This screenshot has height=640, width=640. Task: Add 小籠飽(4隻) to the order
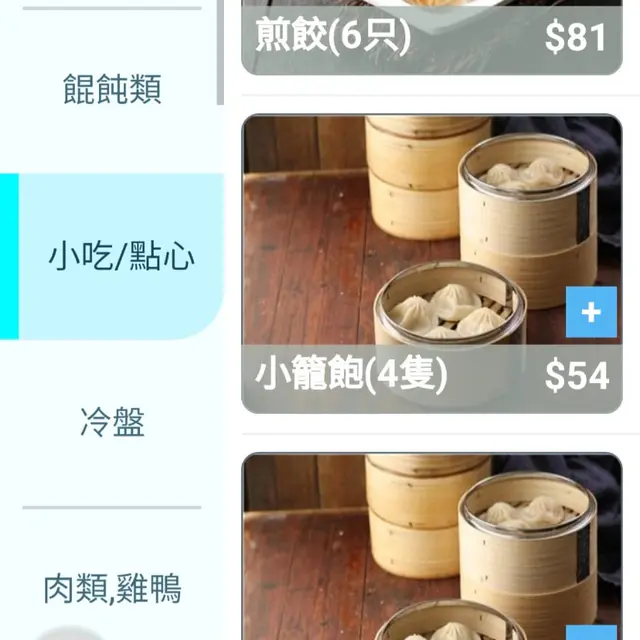pyautogui.click(x=590, y=313)
